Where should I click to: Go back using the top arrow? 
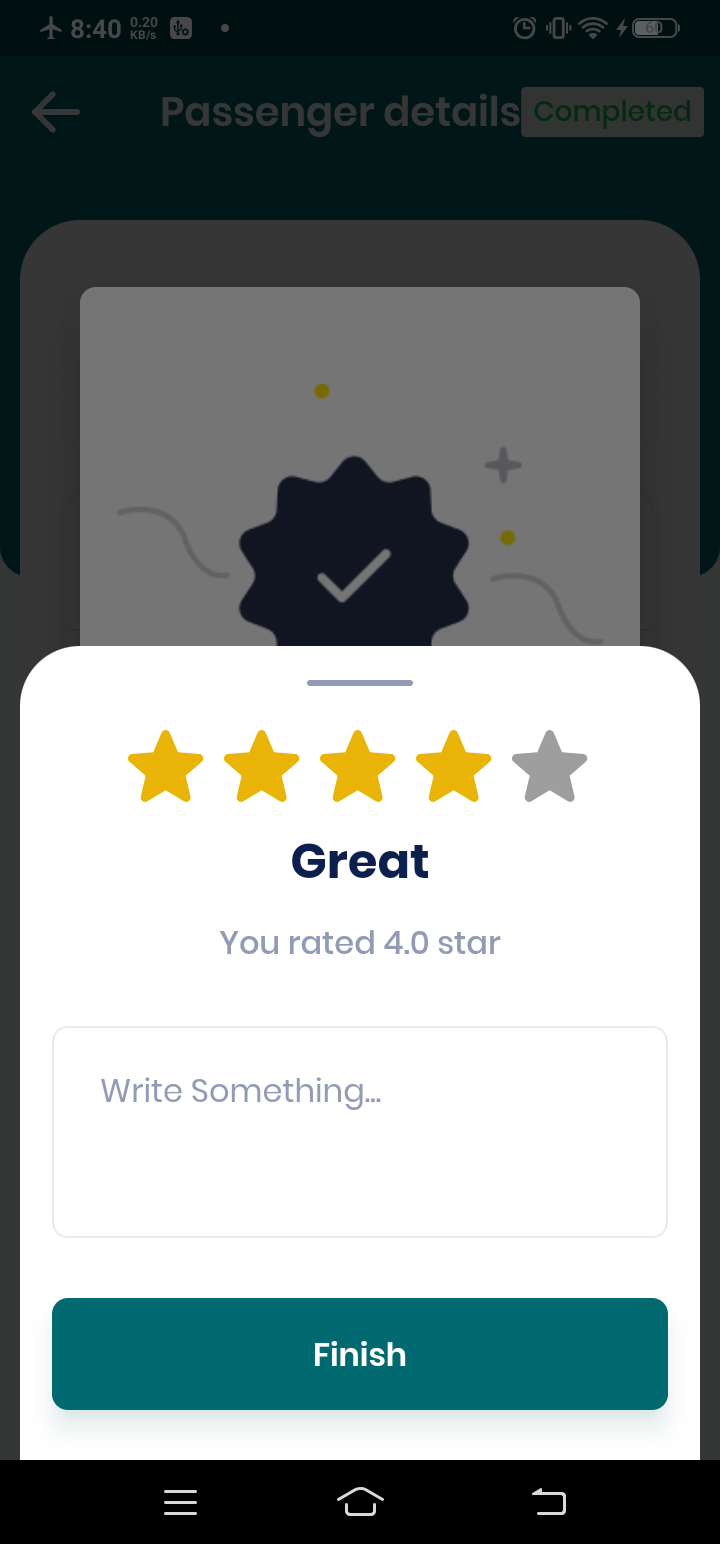click(x=56, y=112)
